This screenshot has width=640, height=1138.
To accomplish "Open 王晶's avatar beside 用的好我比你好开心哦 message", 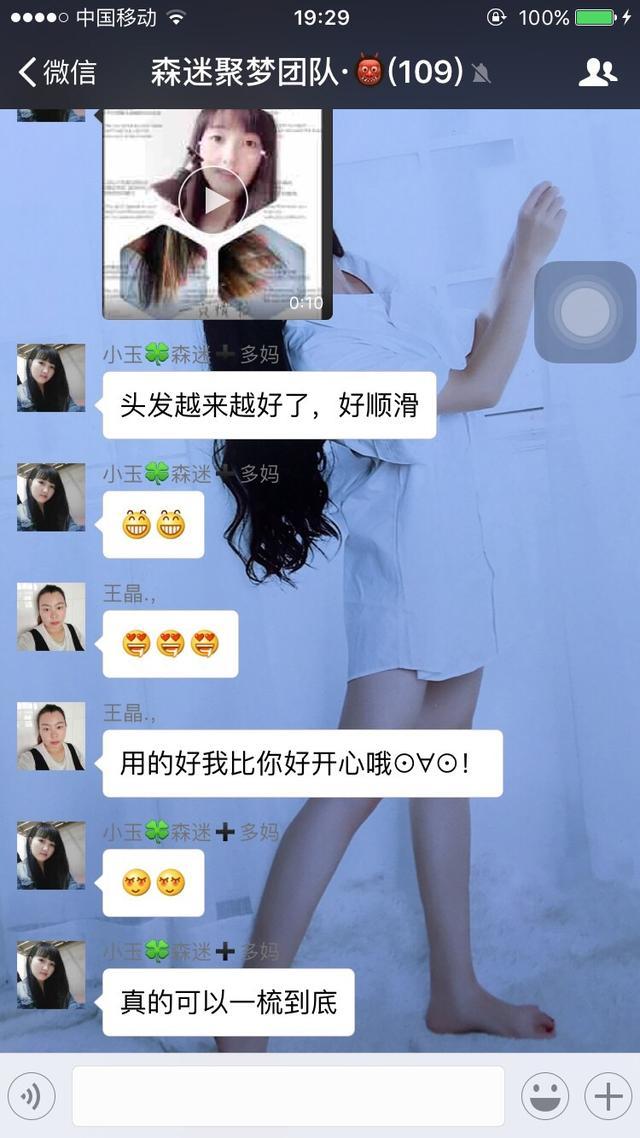I will tap(51, 736).
